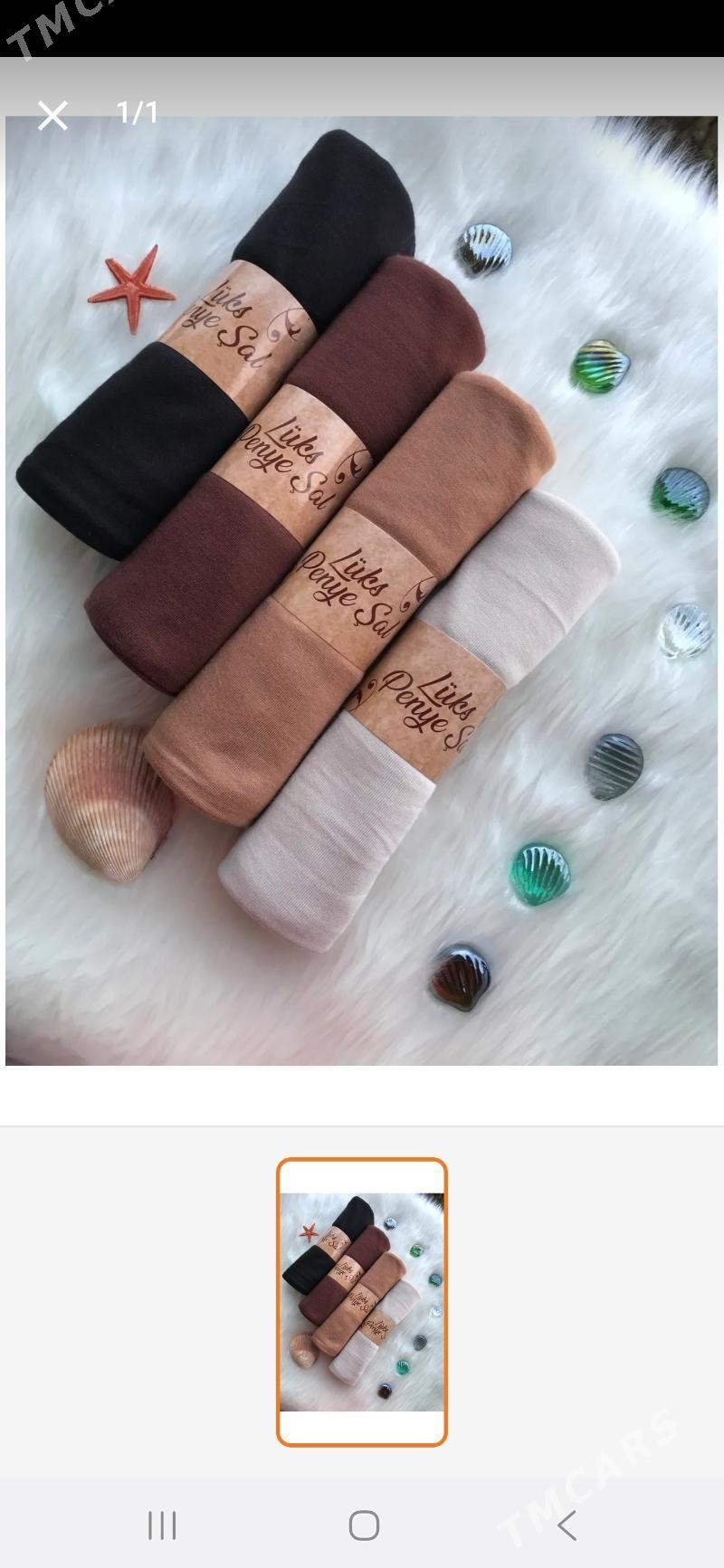Go back using system navigation
The image size is (724, 1568).
point(567,1525)
